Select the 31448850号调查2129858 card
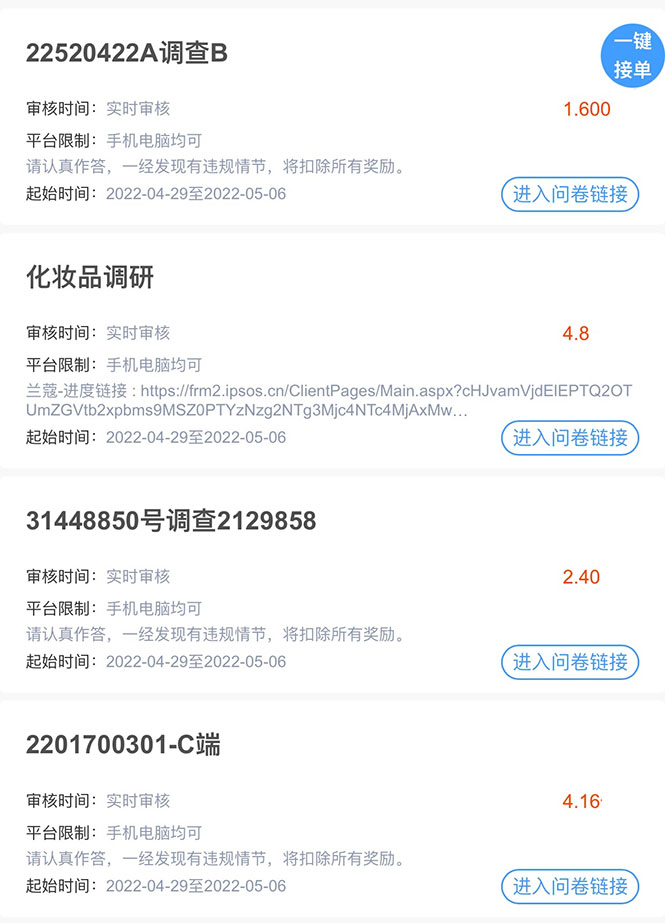 point(171,521)
